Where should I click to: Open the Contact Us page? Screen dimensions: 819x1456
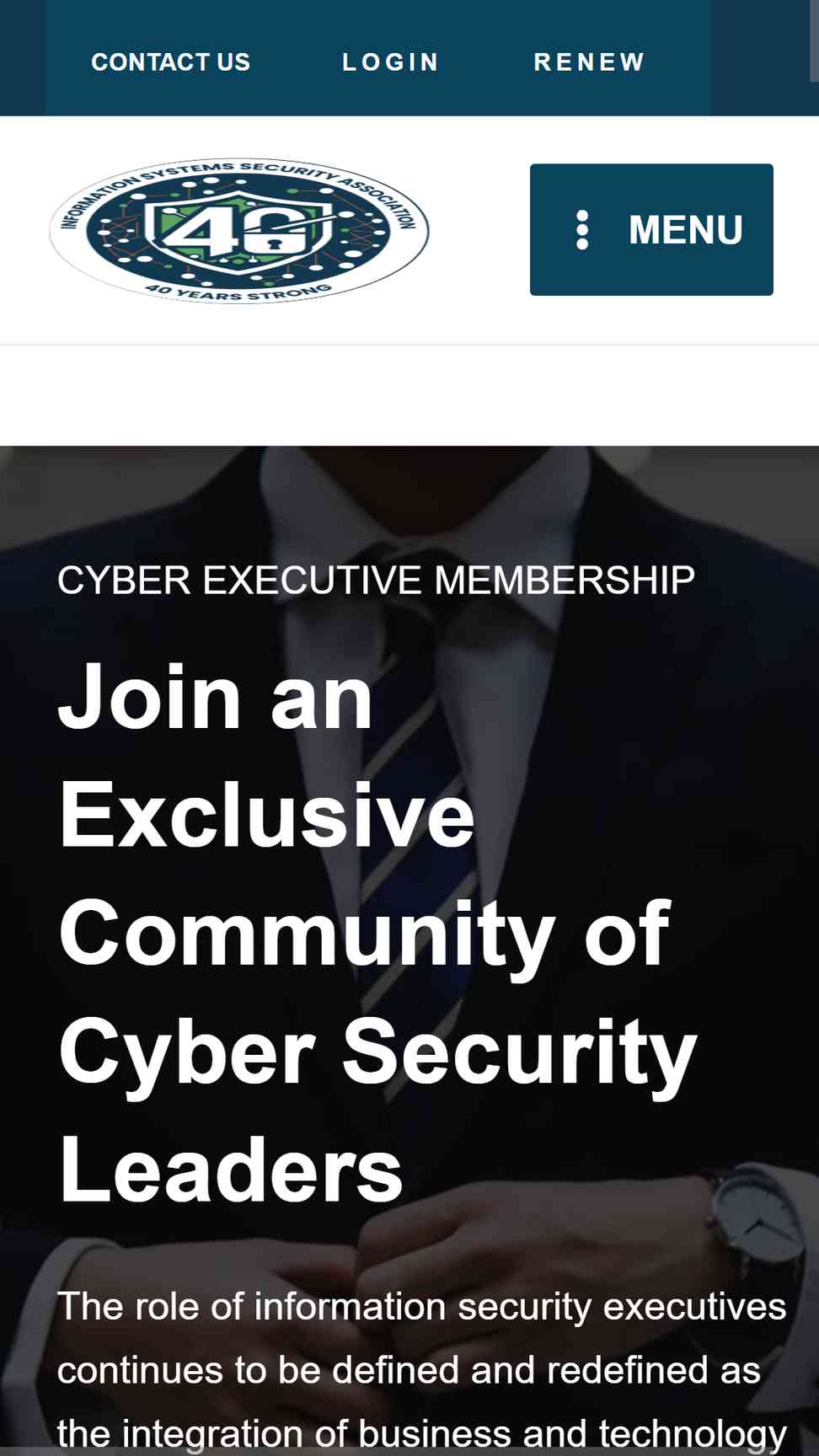tap(170, 62)
